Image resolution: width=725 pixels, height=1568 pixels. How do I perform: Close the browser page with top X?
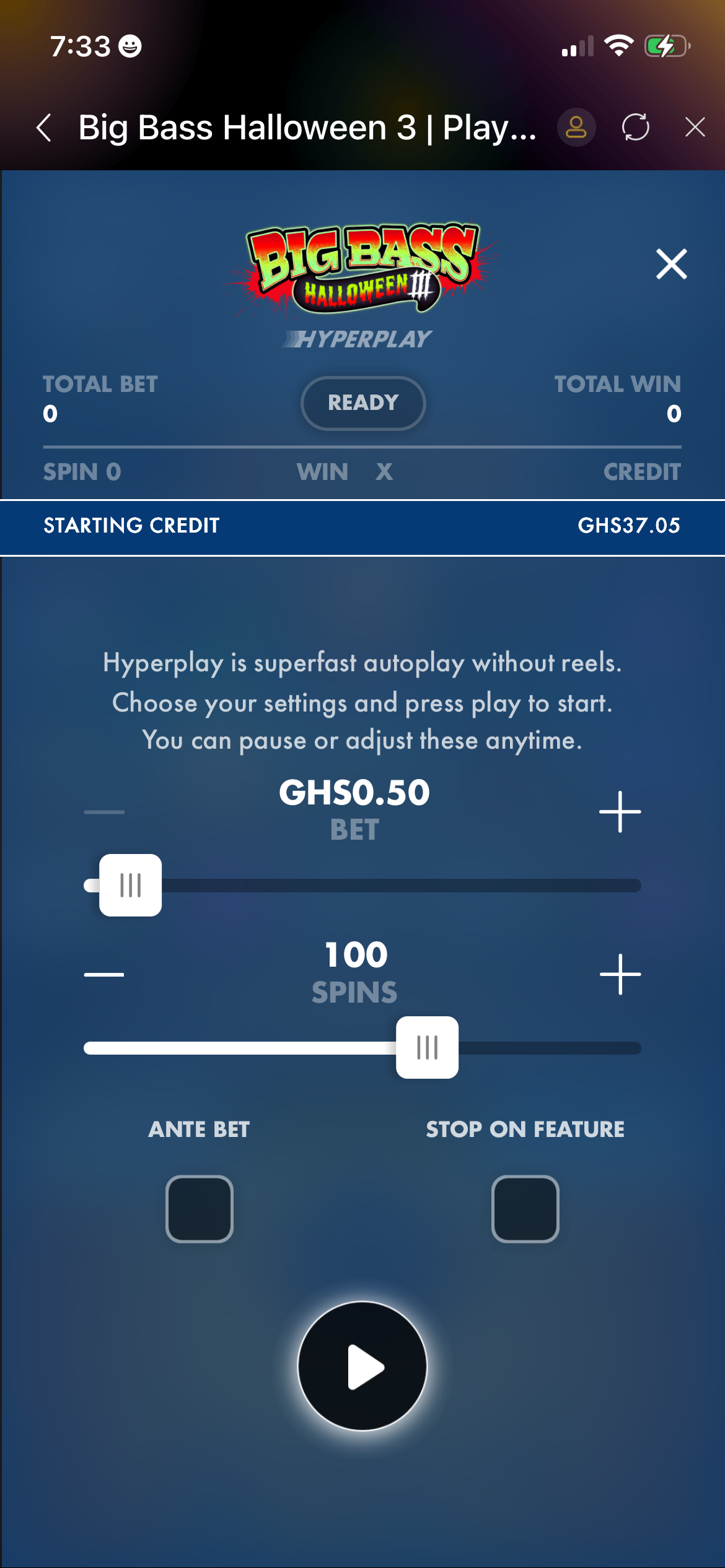coord(695,128)
